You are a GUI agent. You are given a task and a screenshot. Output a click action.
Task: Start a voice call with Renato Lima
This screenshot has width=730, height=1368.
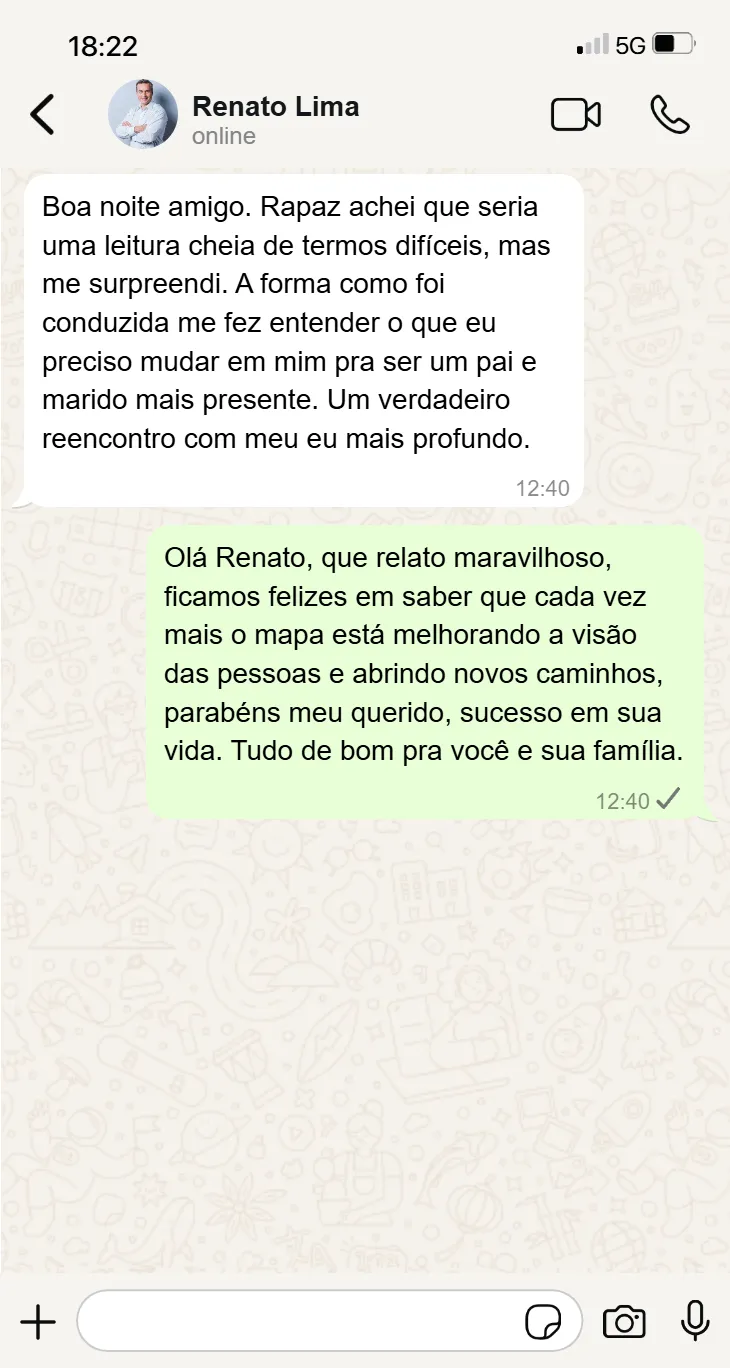(669, 115)
